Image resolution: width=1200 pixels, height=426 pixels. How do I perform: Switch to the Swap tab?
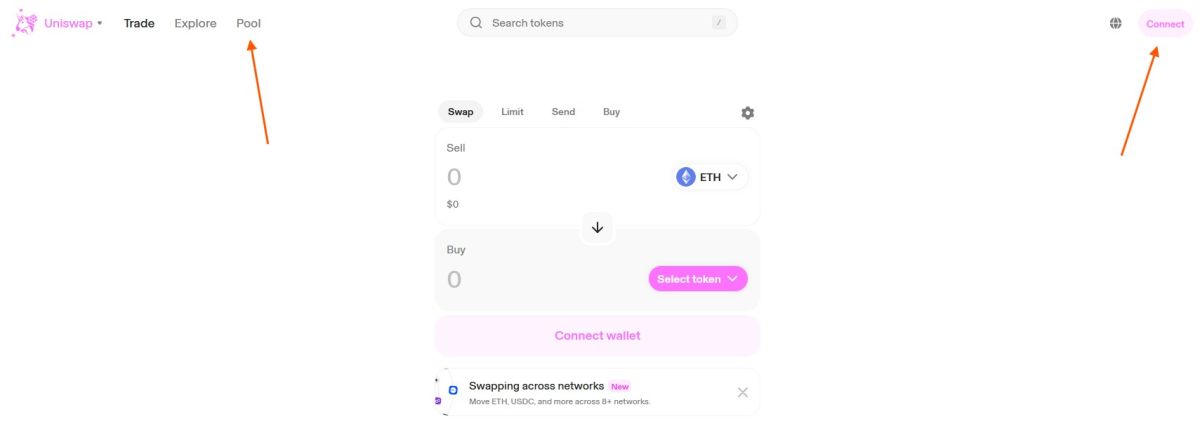460,112
